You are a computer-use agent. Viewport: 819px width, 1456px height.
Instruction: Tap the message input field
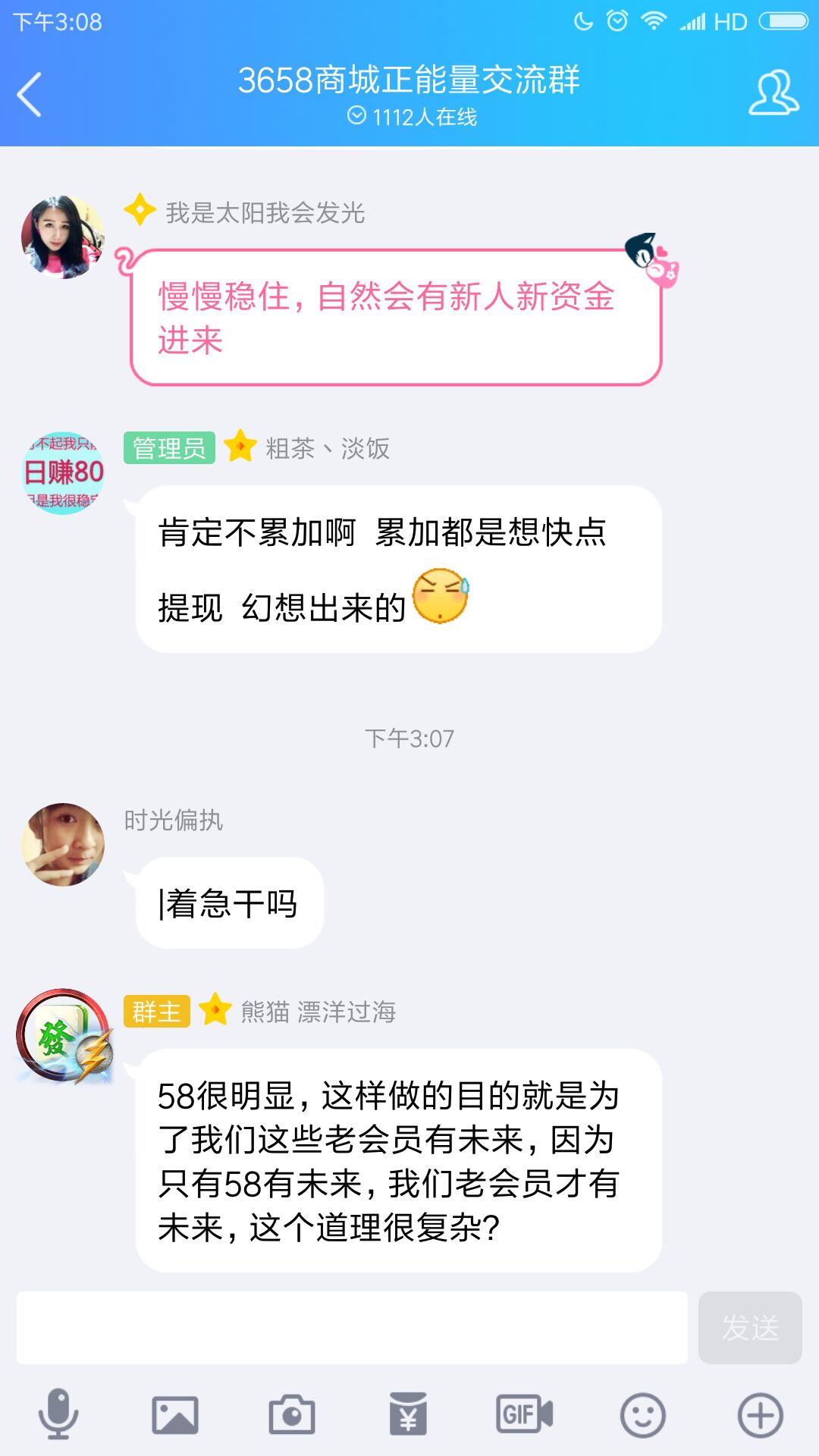click(x=352, y=1327)
